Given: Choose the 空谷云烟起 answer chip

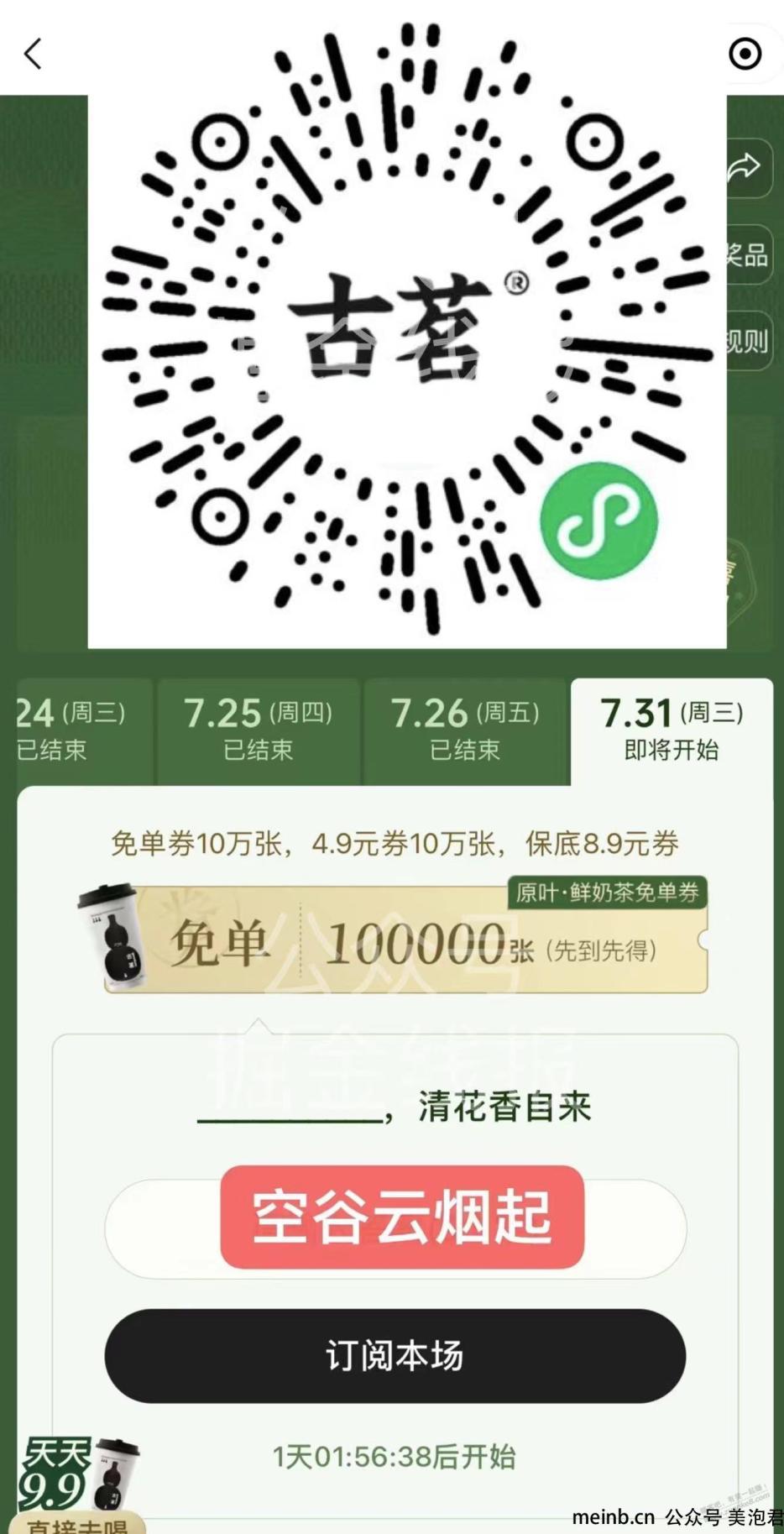Looking at the screenshot, I should pyautogui.click(x=401, y=1217).
